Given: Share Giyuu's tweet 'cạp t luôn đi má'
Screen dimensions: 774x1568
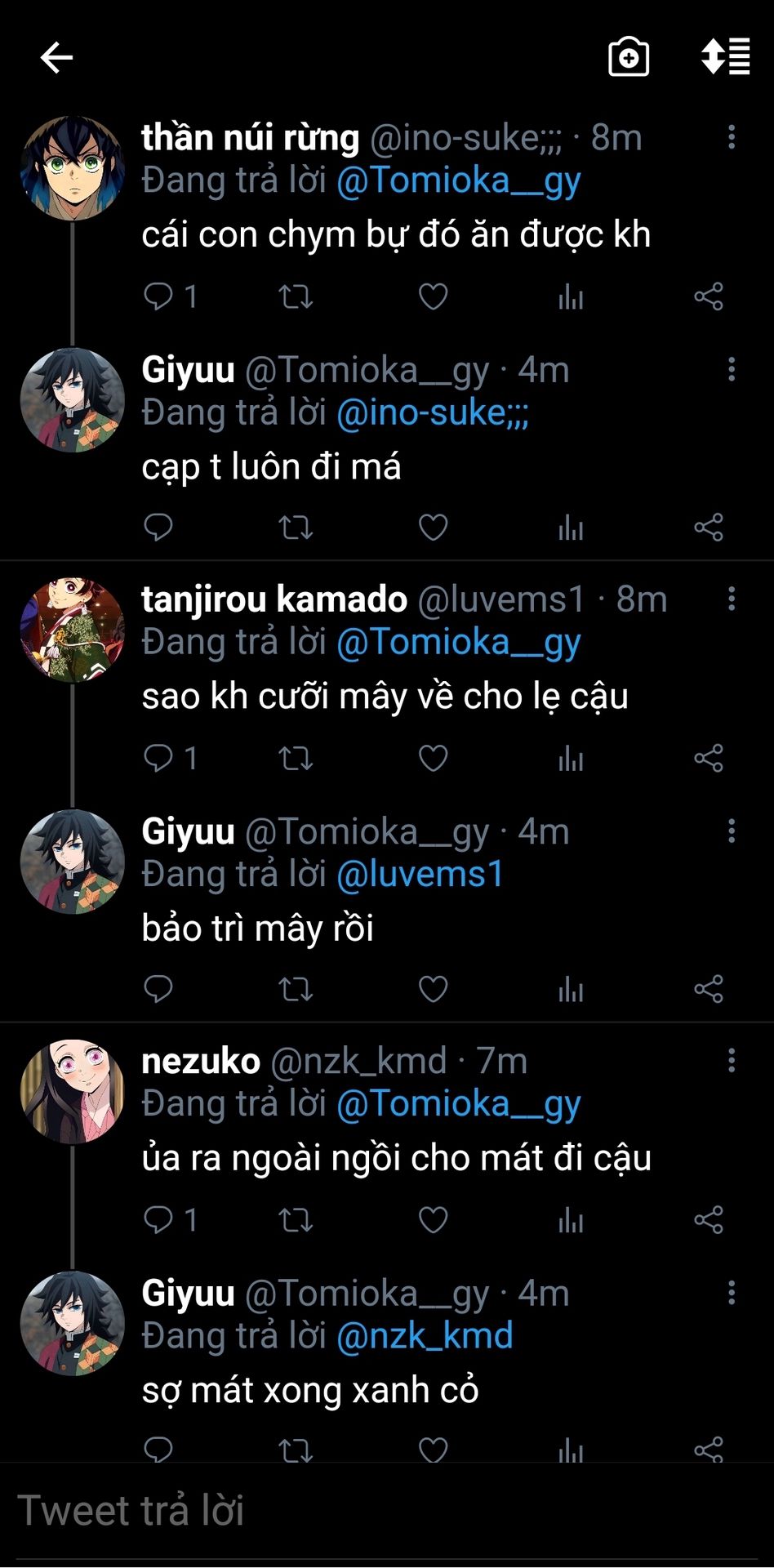Looking at the screenshot, I should tap(709, 528).
